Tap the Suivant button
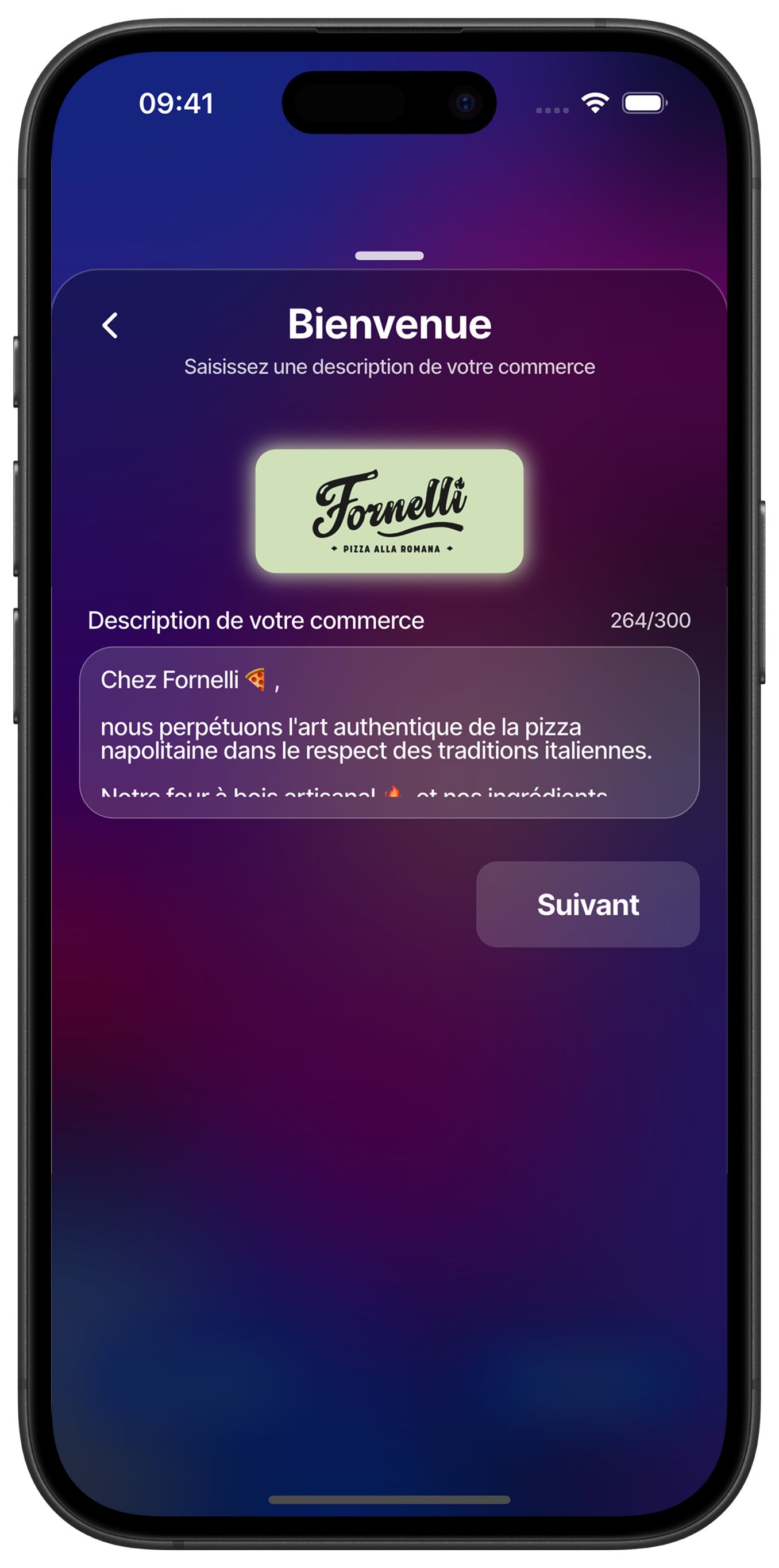This screenshot has height=1568, width=779. [587, 904]
